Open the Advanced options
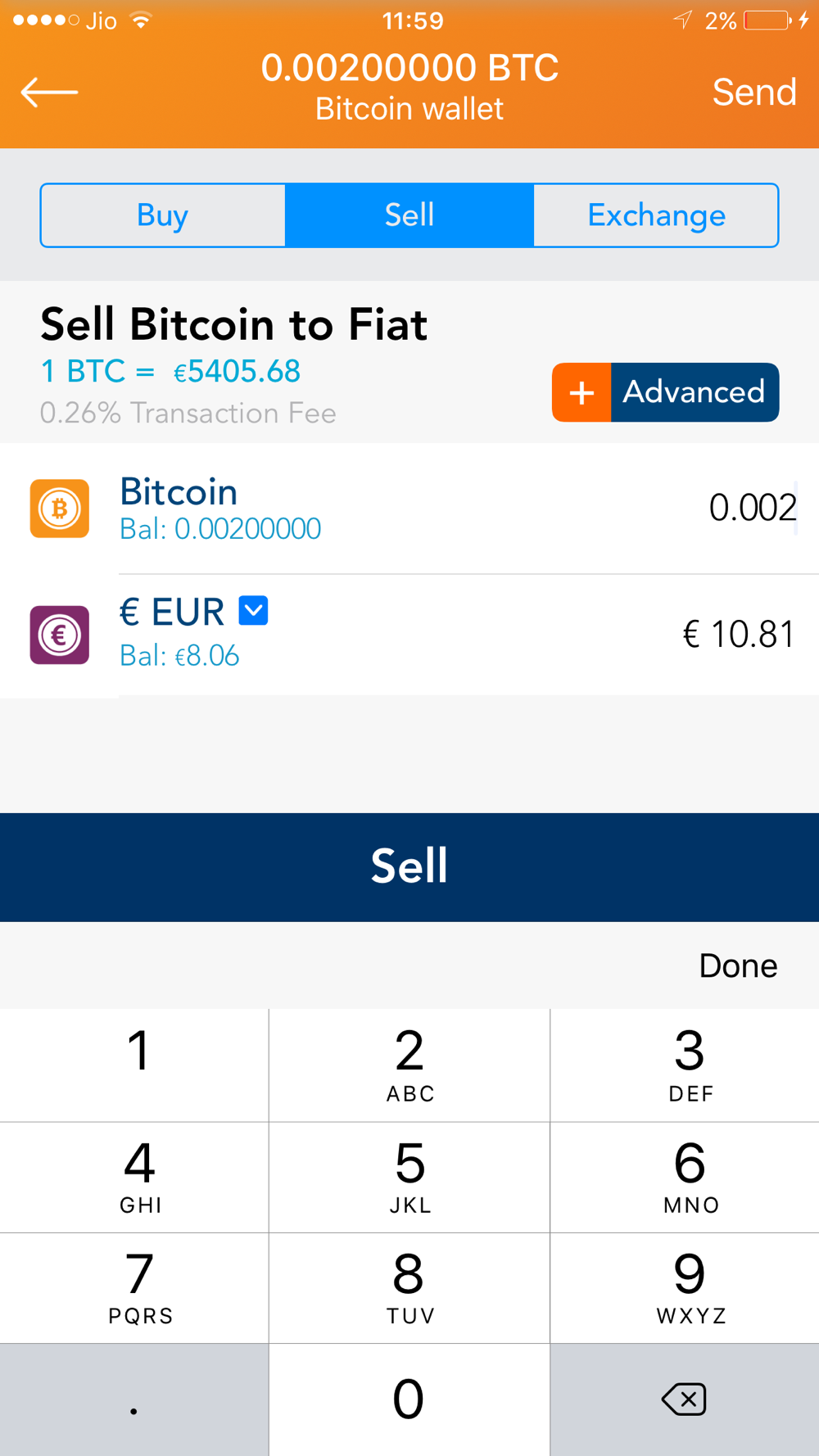 (665, 392)
